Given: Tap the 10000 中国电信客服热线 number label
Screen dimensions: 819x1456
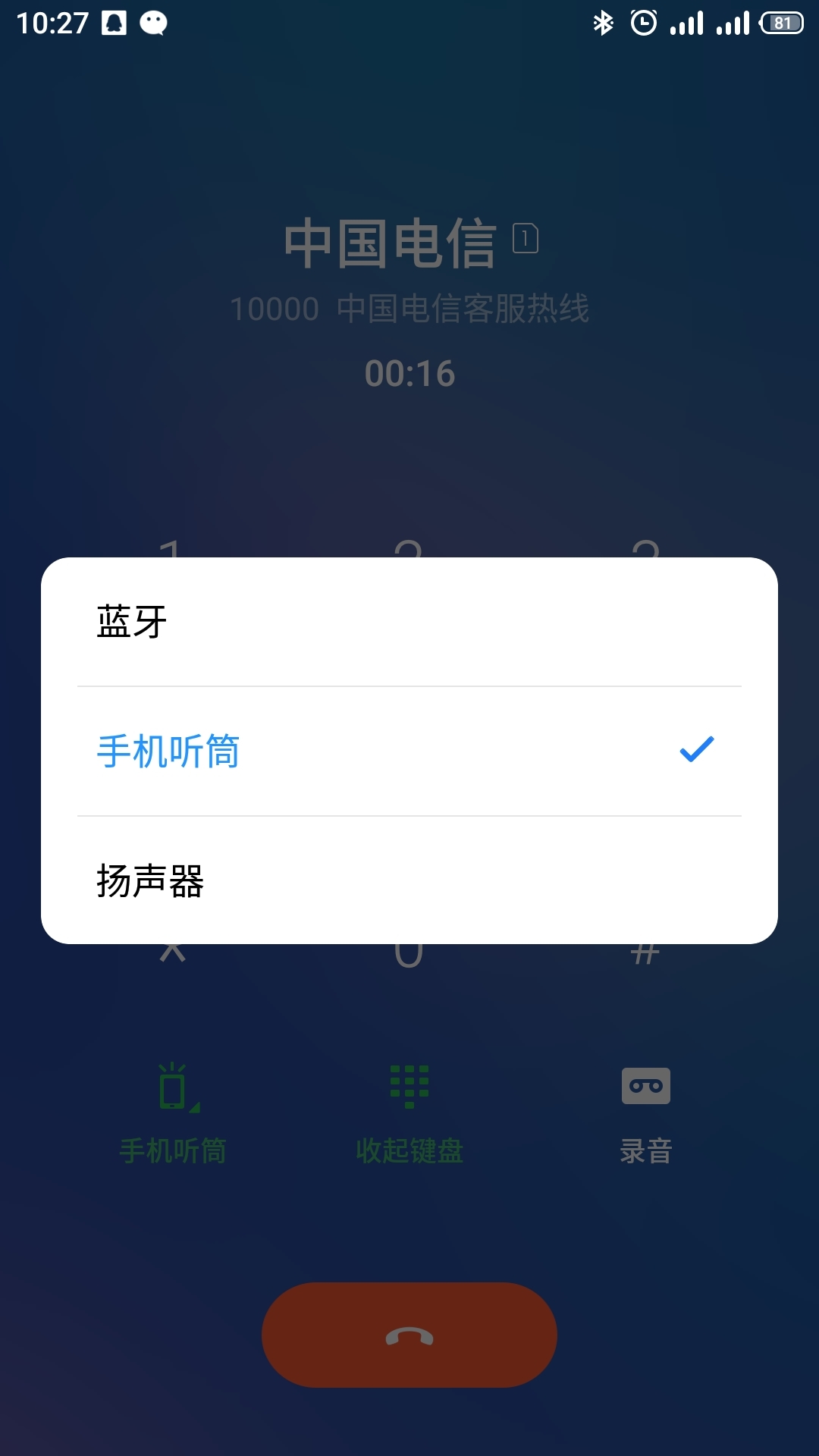Looking at the screenshot, I should pos(409,309).
